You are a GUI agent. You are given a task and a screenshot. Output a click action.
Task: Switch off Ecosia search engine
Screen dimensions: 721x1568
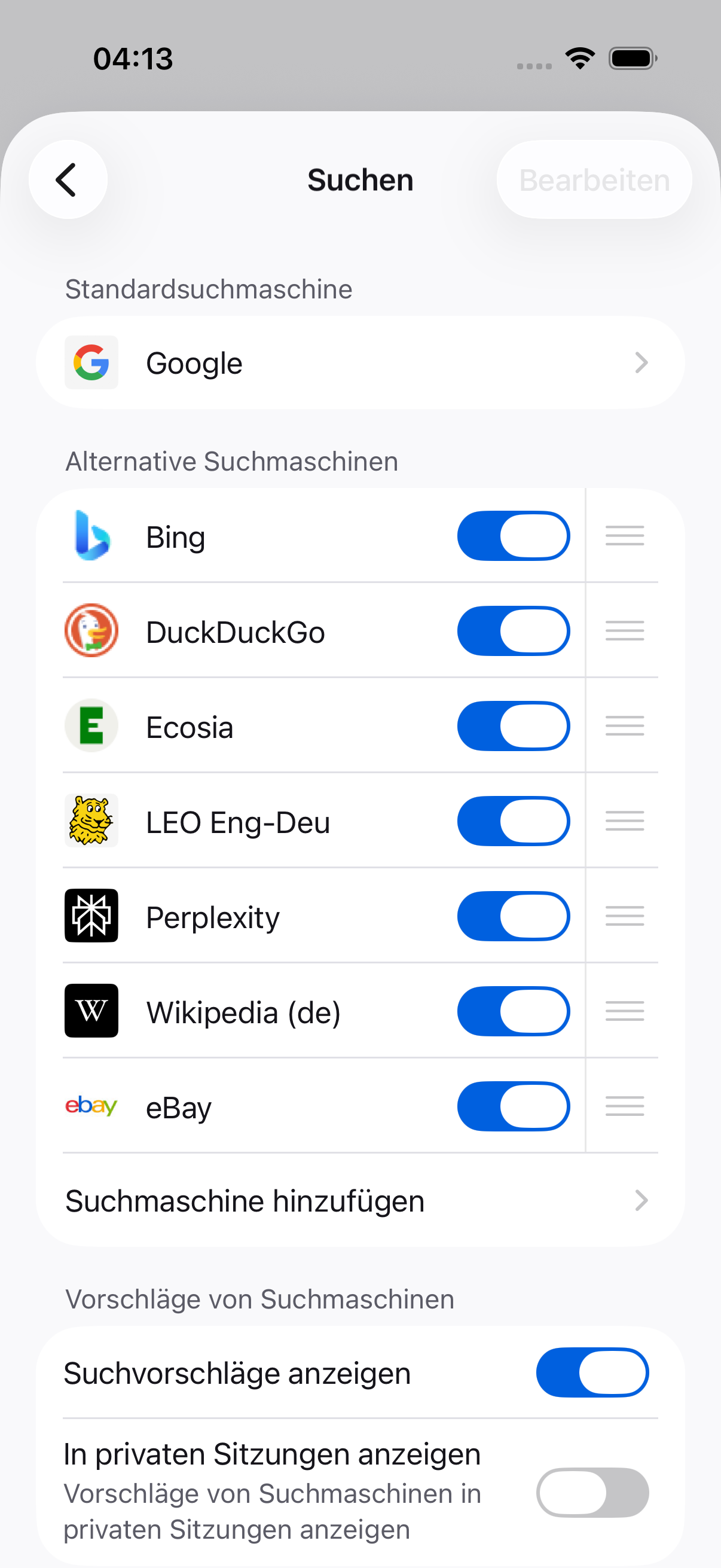[x=513, y=725]
